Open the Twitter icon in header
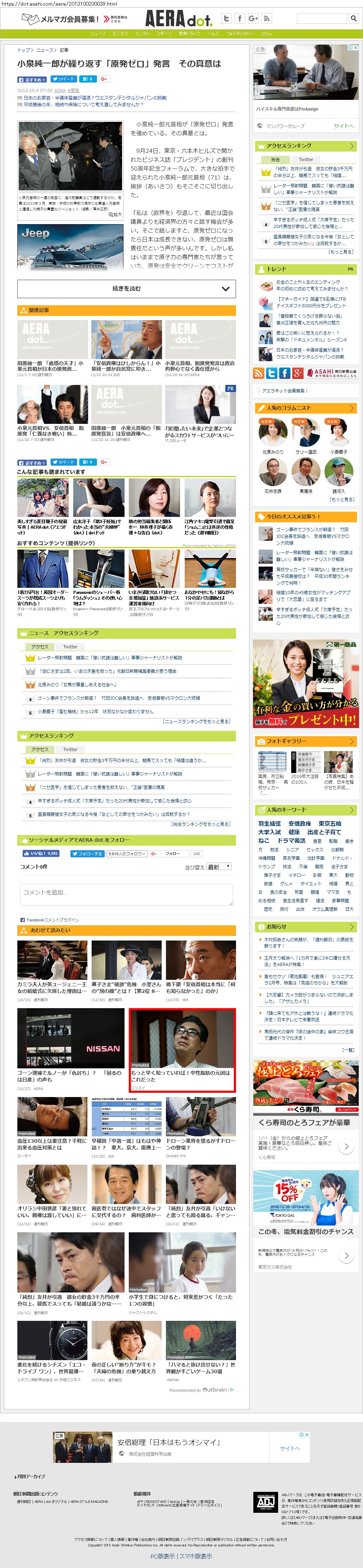This screenshot has height=1568, width=363. point(226,19)
